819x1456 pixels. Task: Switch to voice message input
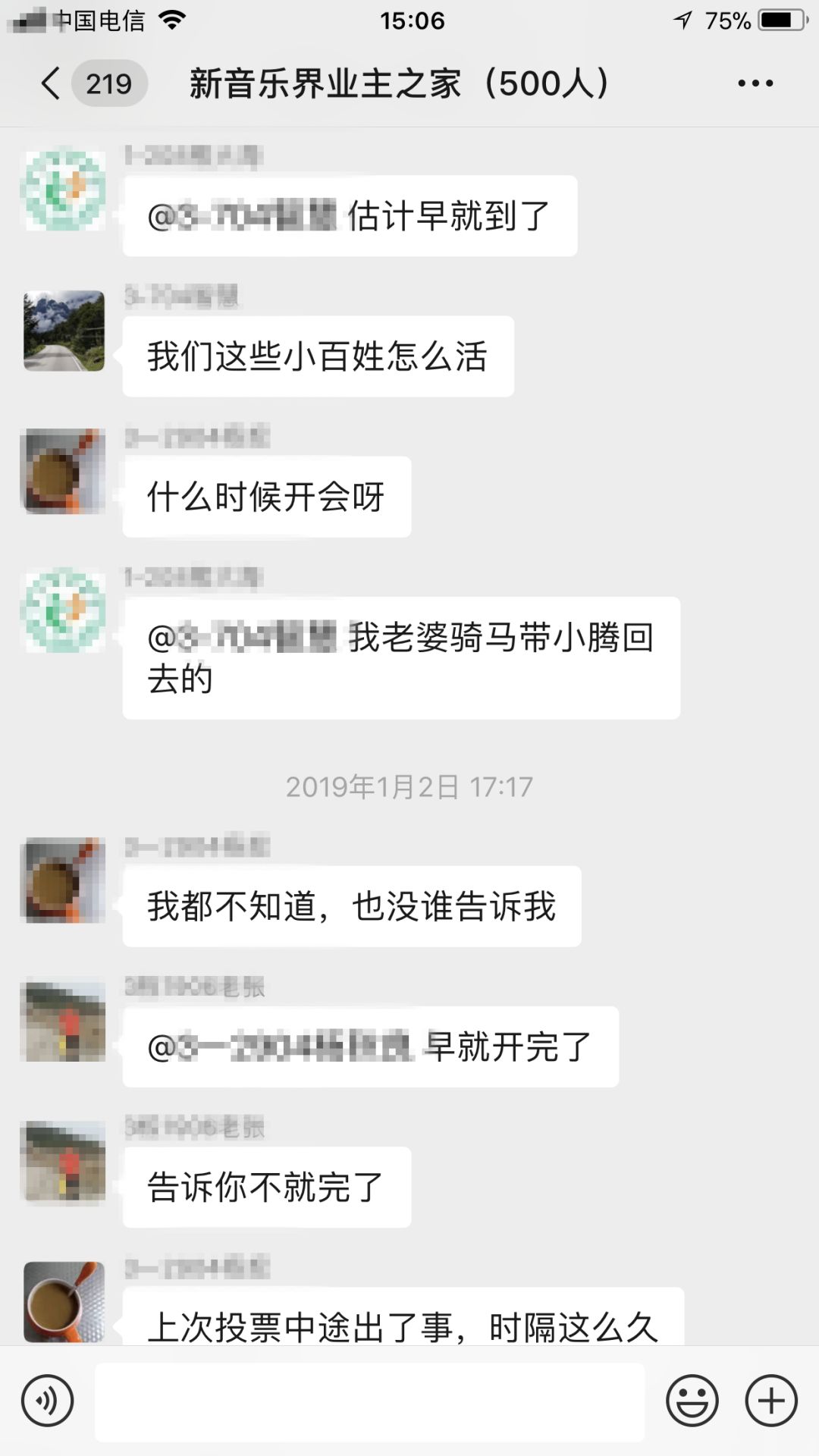(48, 1401)
